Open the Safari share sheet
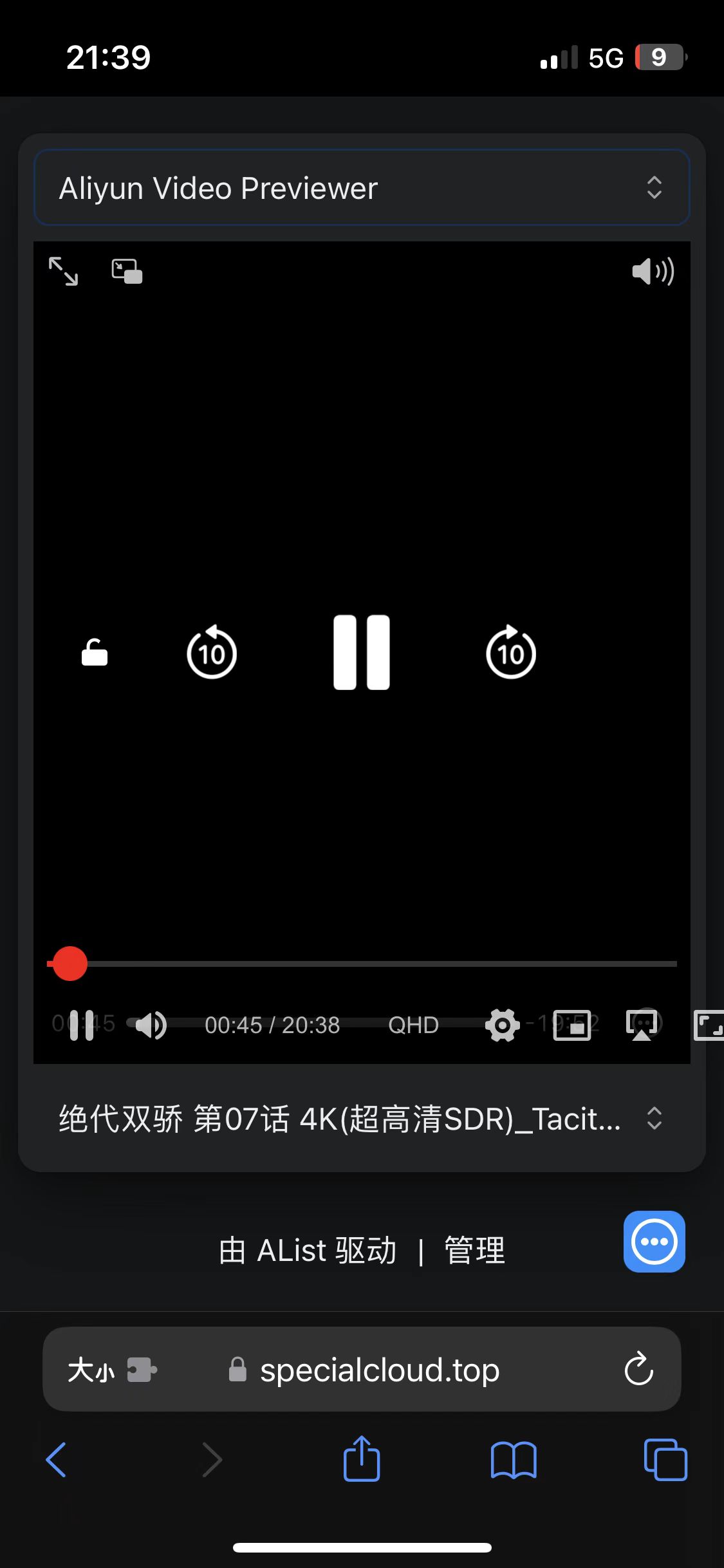 [x=362, y=1459]
